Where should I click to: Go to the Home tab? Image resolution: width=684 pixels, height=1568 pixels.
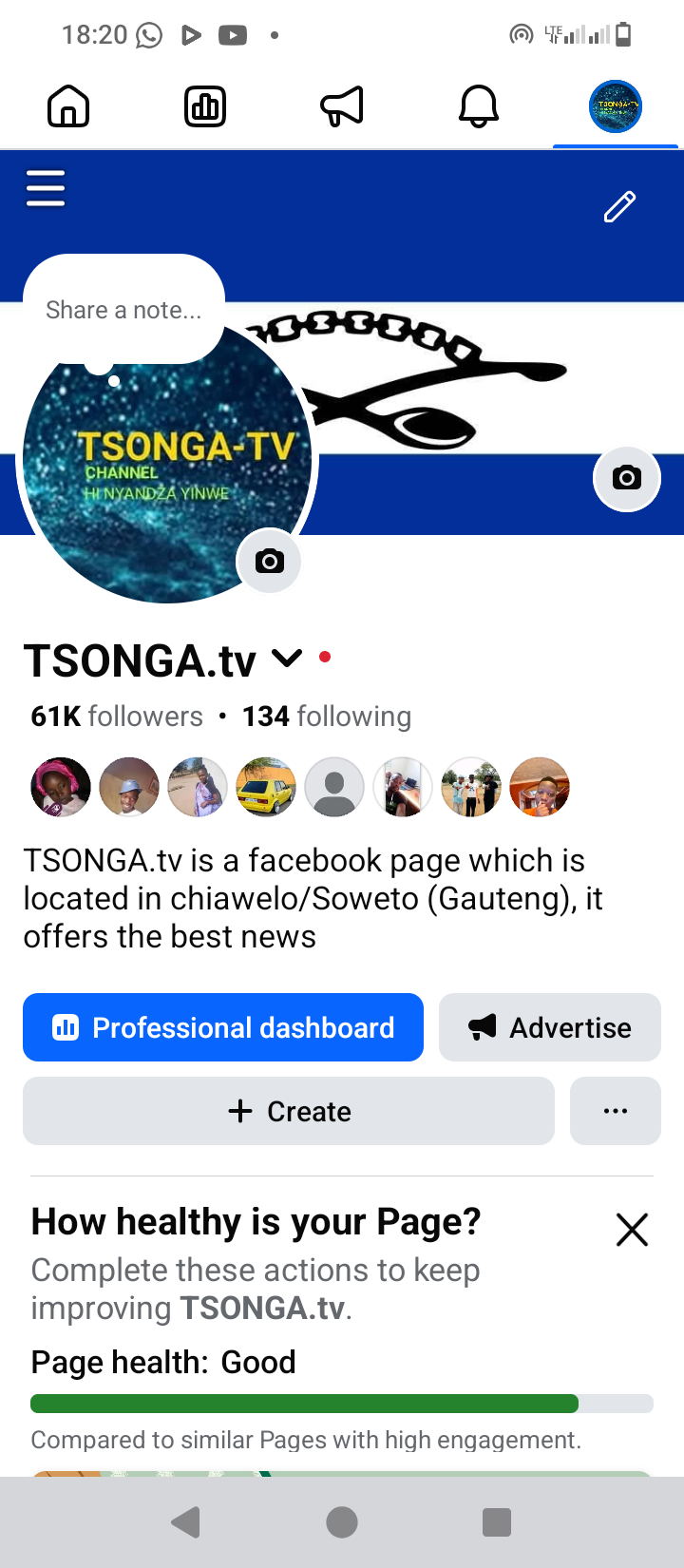point(68,106)
